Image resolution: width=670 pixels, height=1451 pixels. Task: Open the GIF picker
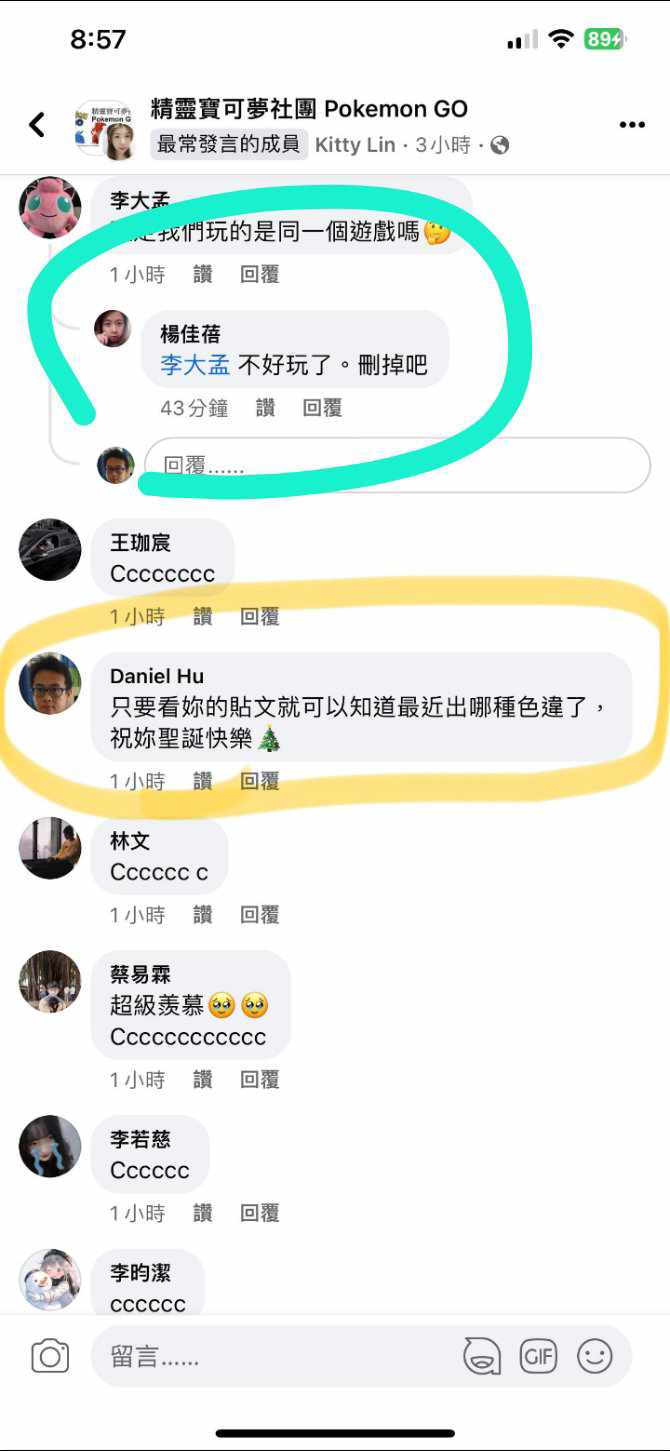click(538, 1356)
